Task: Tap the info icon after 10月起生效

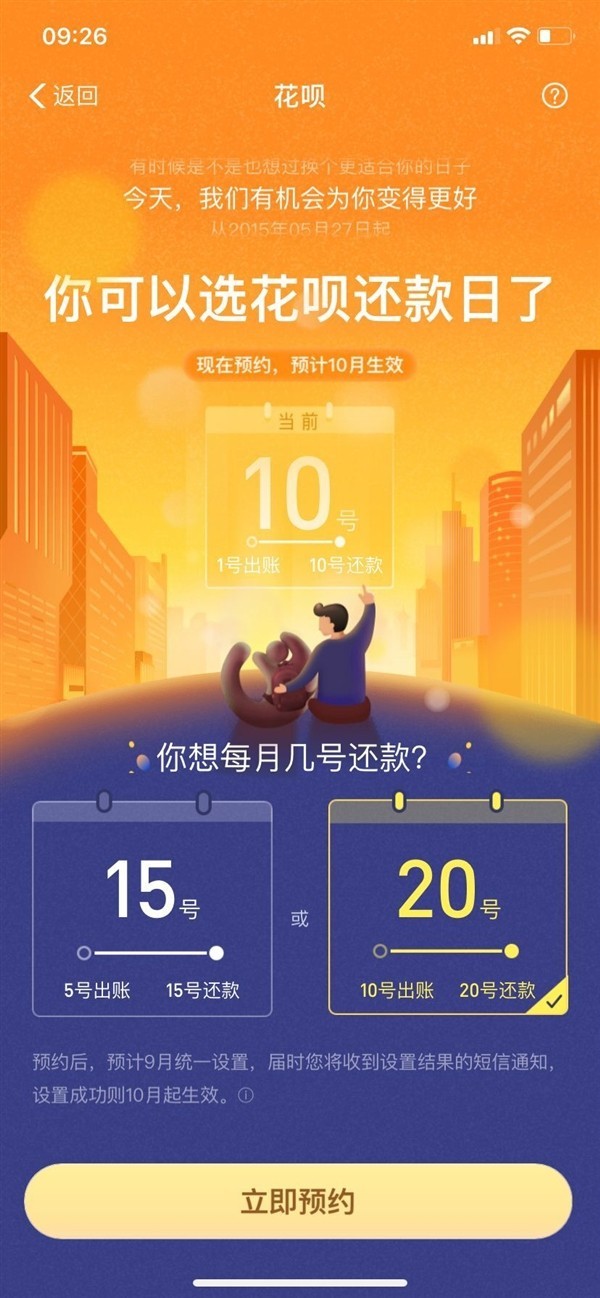Action: coord(246,1095)
